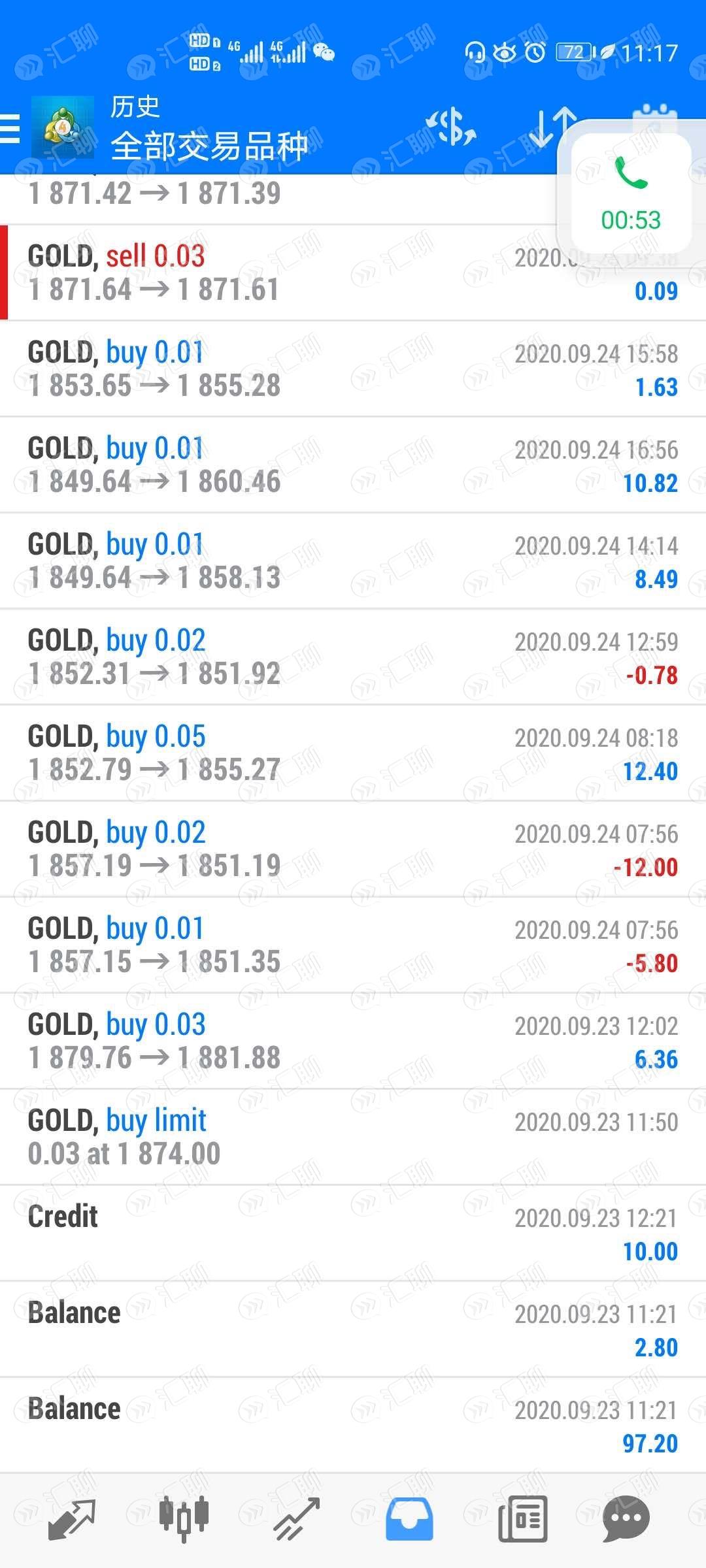
Task: View the Credit 10.00 entry
Action: 353,1233
